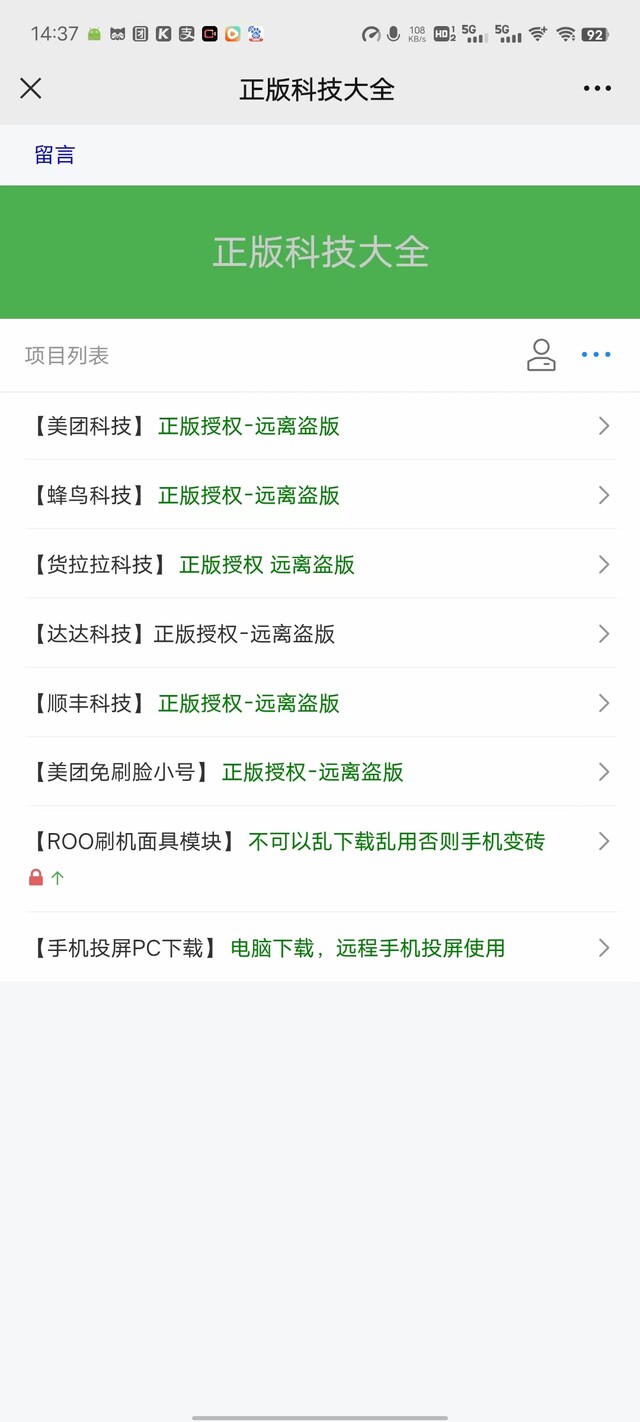This screenshot has height=1422, width=640.
Task: Tap the user account icon
Action: [x=541, y=355]
